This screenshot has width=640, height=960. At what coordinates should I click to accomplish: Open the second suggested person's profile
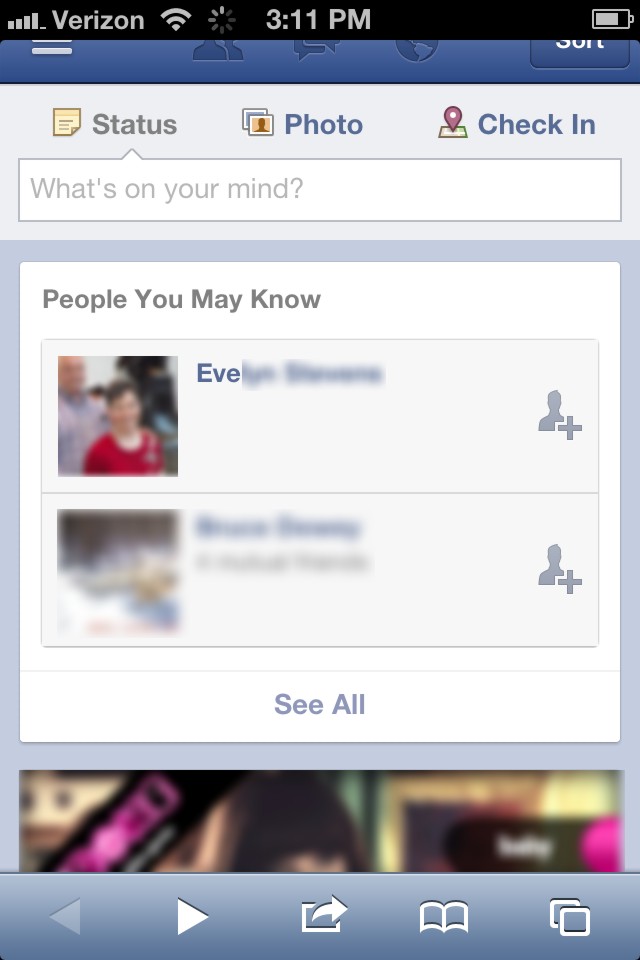click(278, 527)
